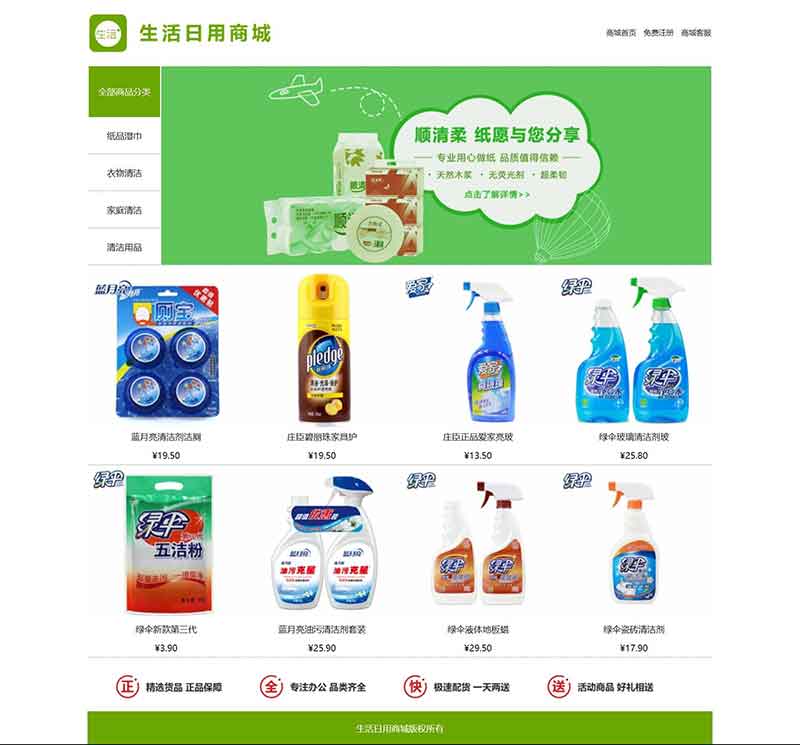
Task: Open the 家庭清洁 category
Action: (124, 210)
